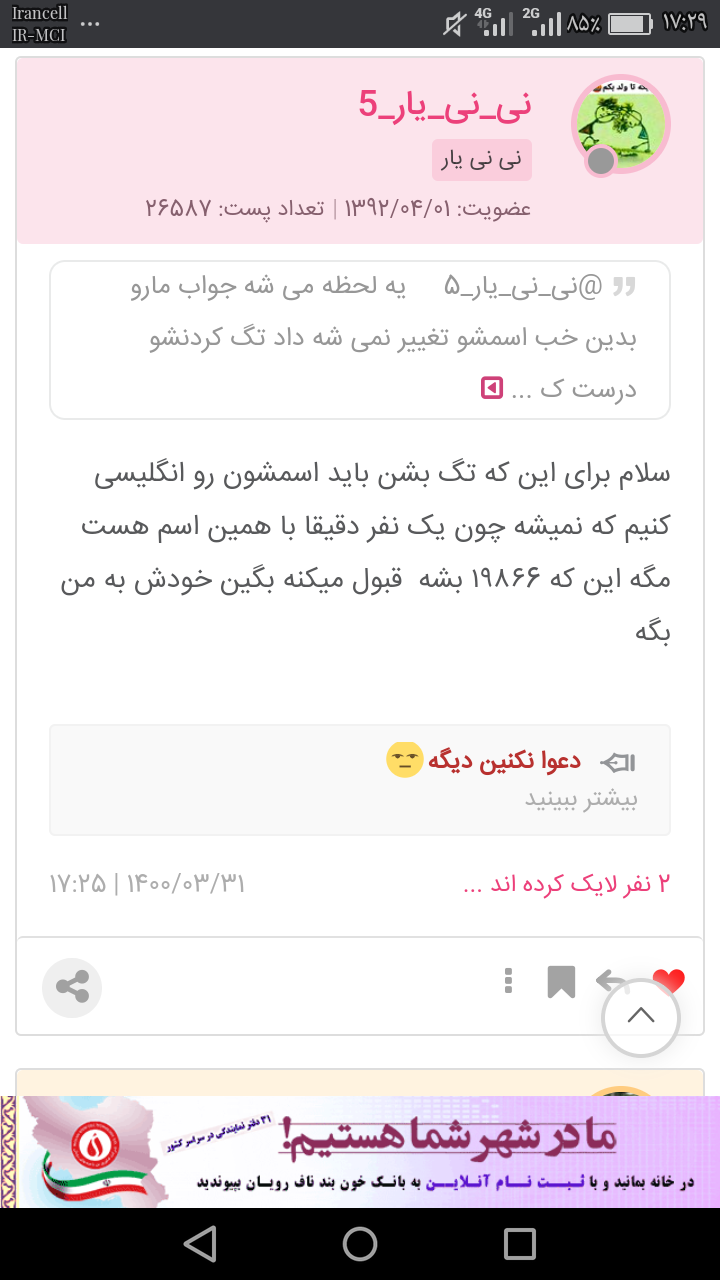Viewport: 720px width, 1280px height.
Task: Open the post's three-dot menu
Action: click(x=509, y=981)
